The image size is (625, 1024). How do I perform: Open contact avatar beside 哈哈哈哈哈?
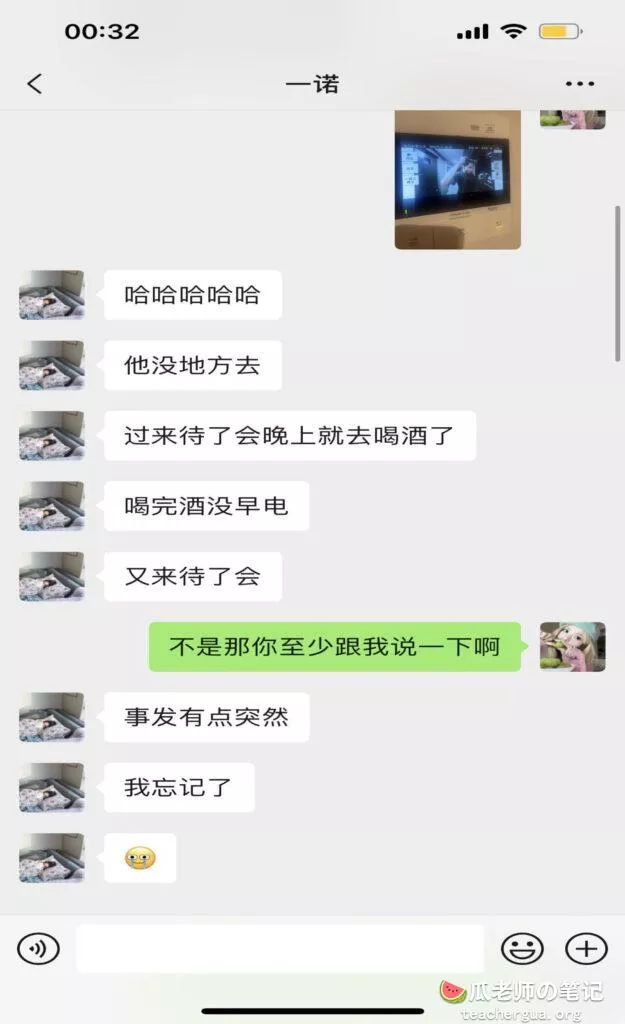click(x=51, y=295)
